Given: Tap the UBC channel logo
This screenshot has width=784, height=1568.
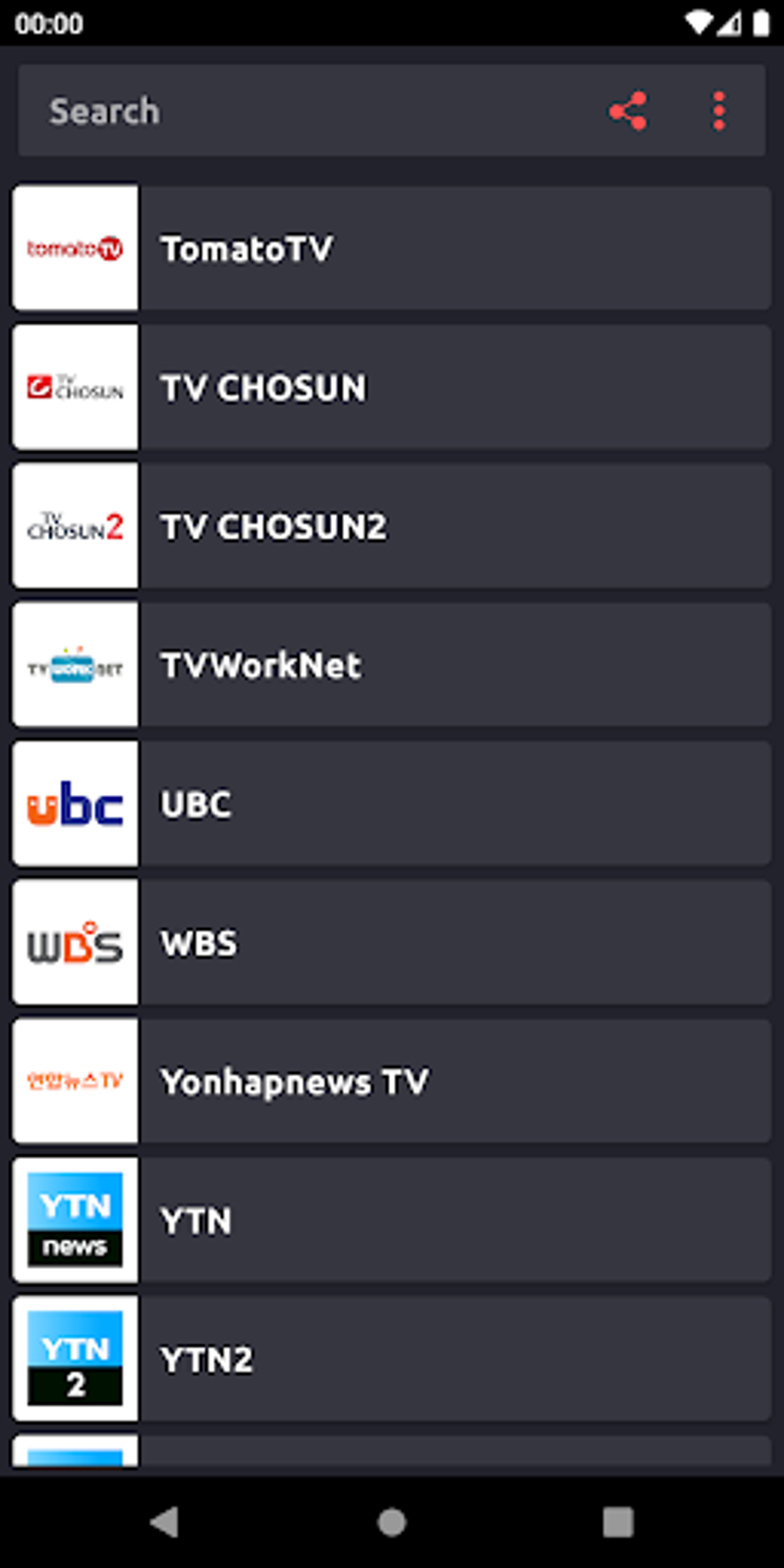Looking at the screenshot, I should tap(75, 804).
